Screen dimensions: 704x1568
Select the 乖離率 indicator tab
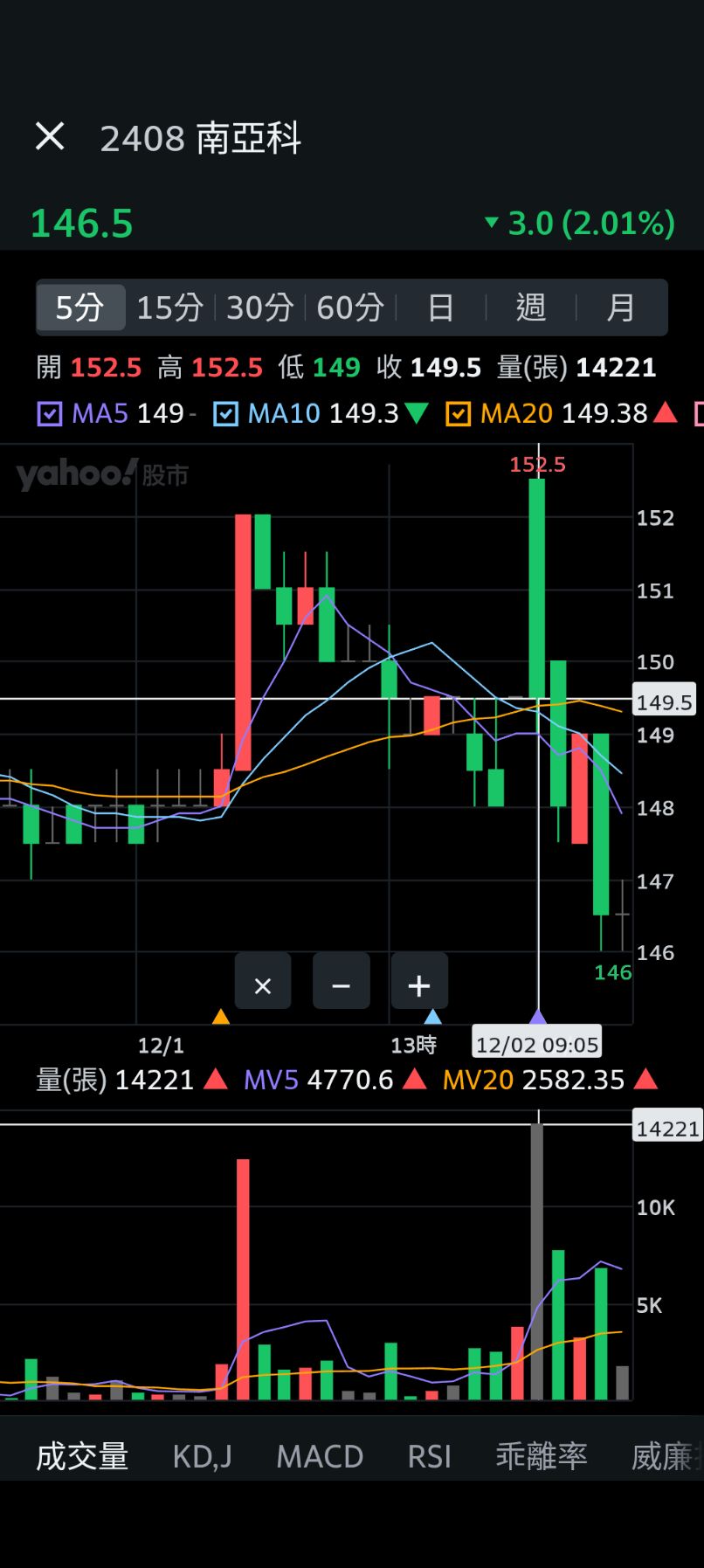(x=542, y=1456)
